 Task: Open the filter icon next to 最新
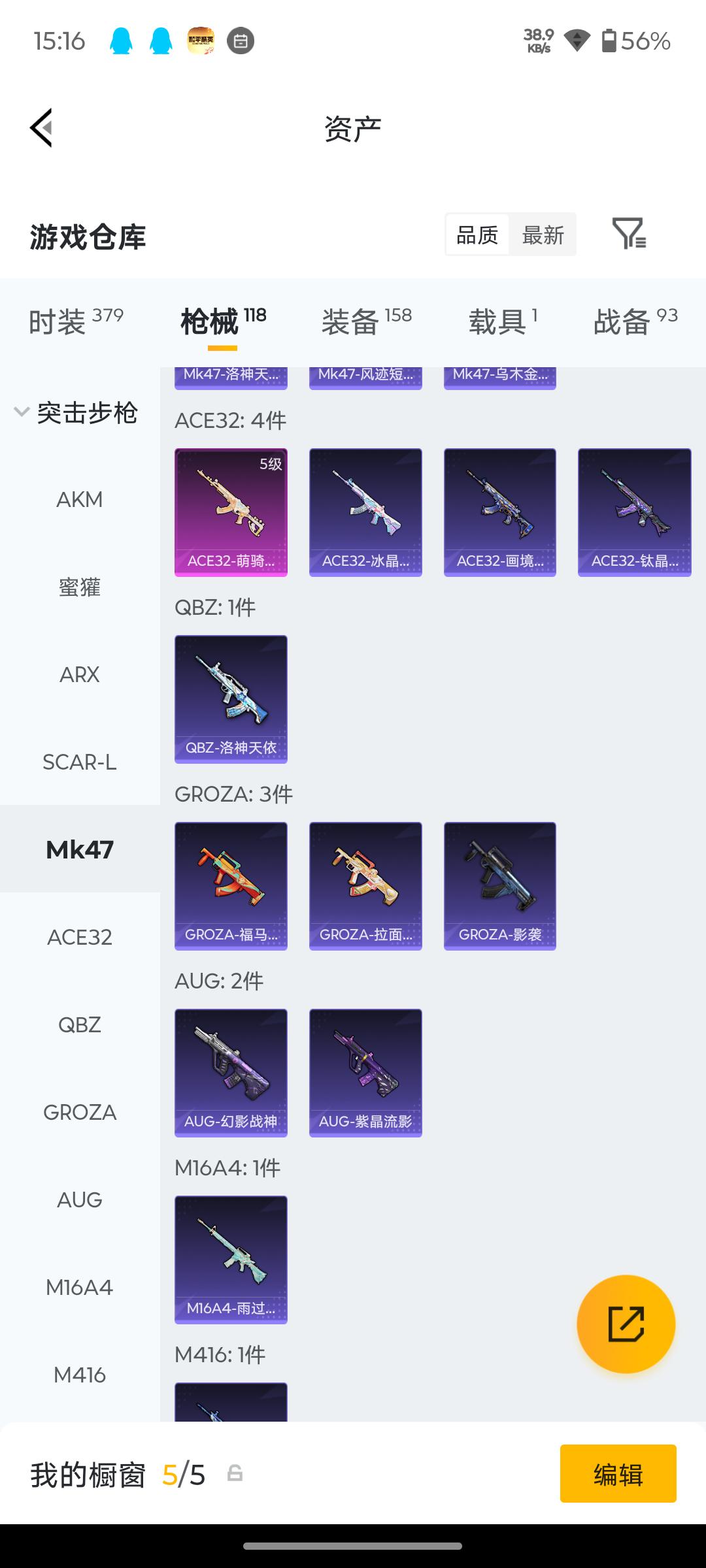[x=629, y=234]
